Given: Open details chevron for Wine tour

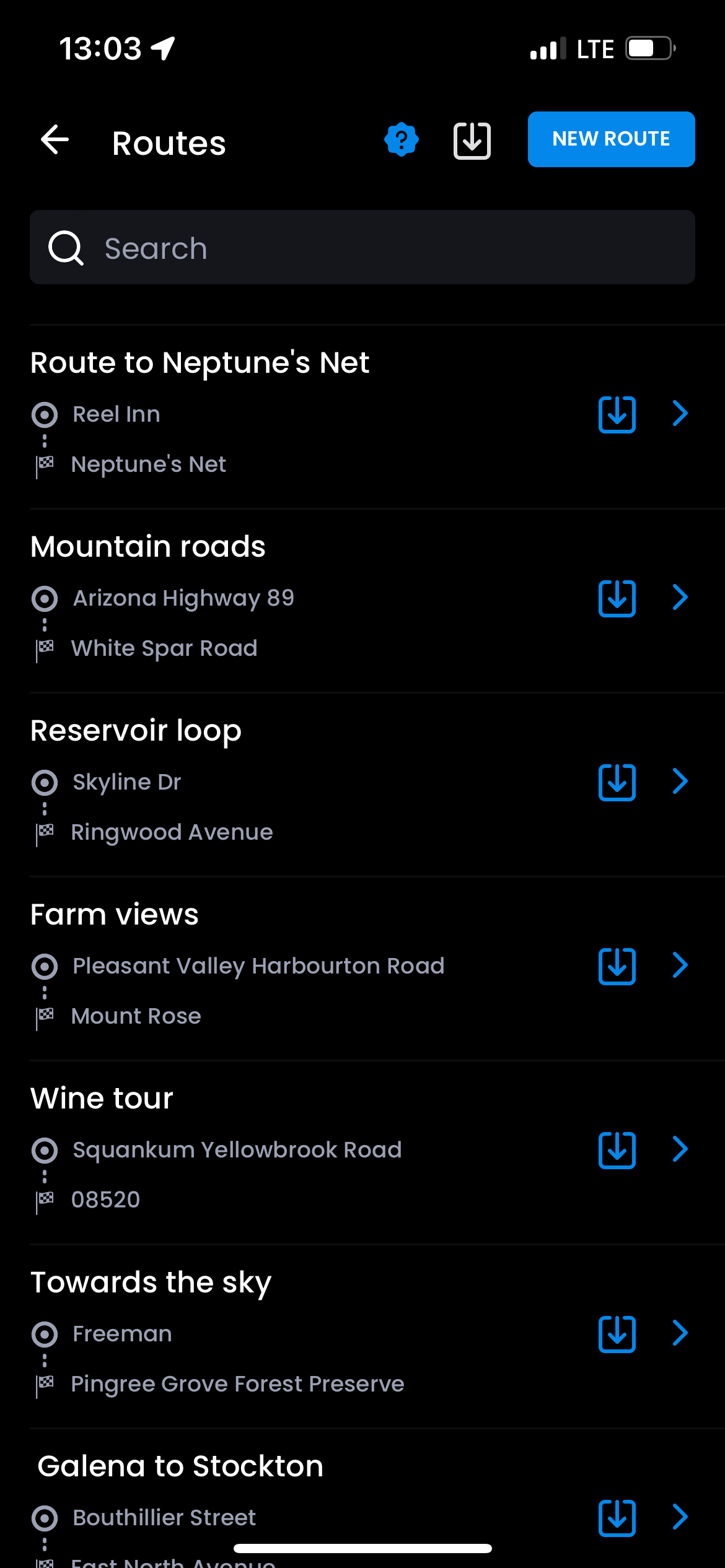Looking at the screenshot, I should 680,1149.
